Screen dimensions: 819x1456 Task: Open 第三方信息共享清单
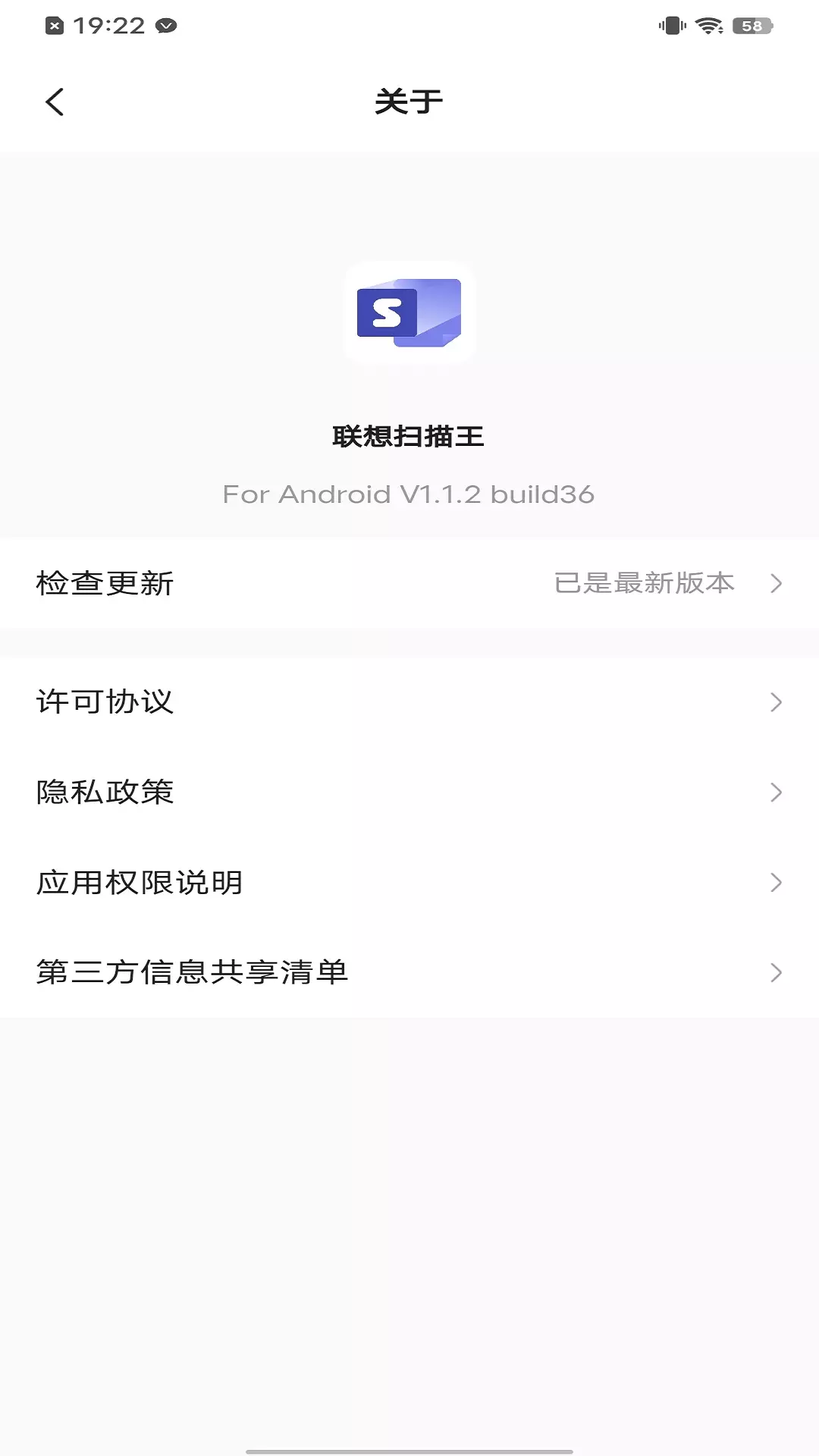409,973
